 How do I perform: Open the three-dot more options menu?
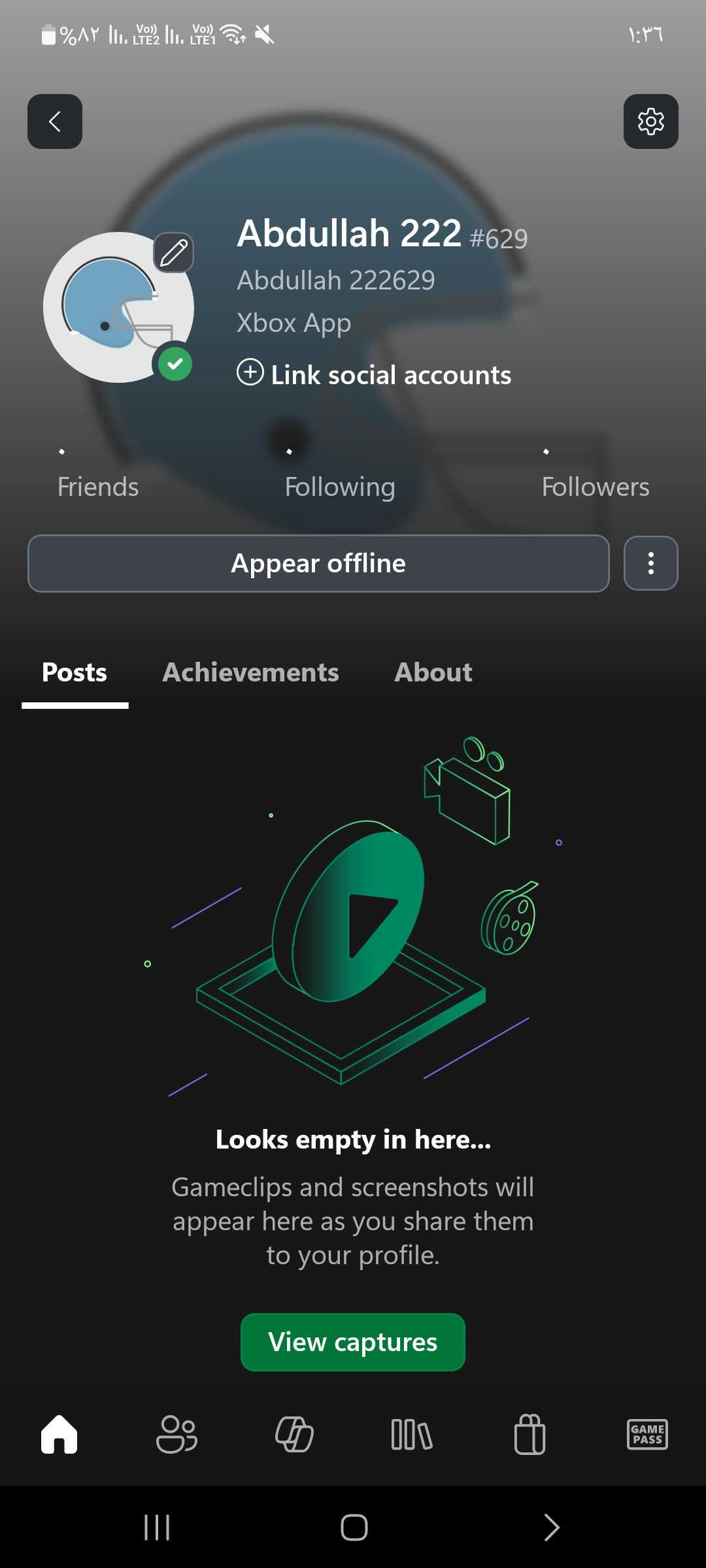[650, 563]
